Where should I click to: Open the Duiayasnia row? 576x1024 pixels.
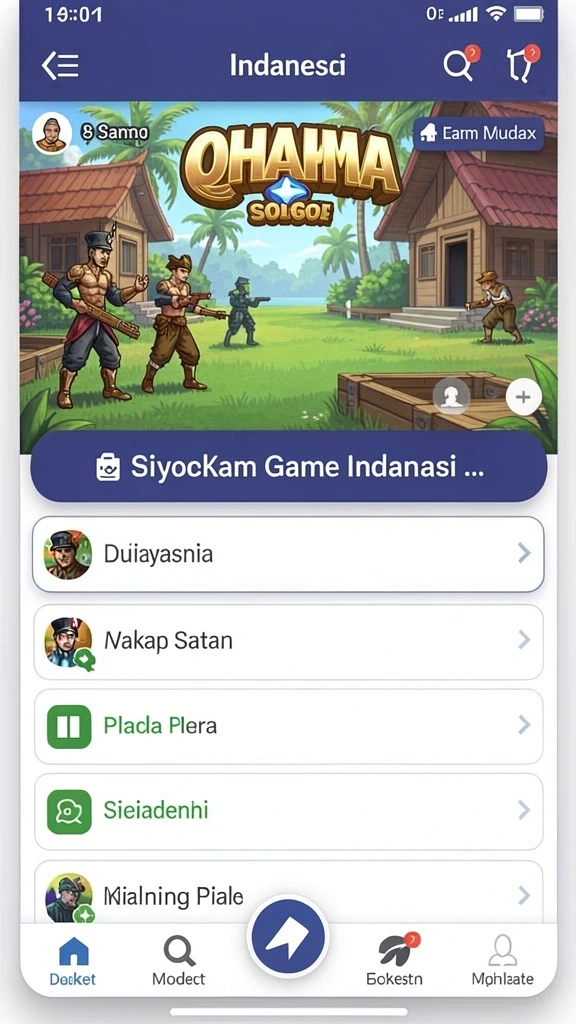[x=288, y=554]
